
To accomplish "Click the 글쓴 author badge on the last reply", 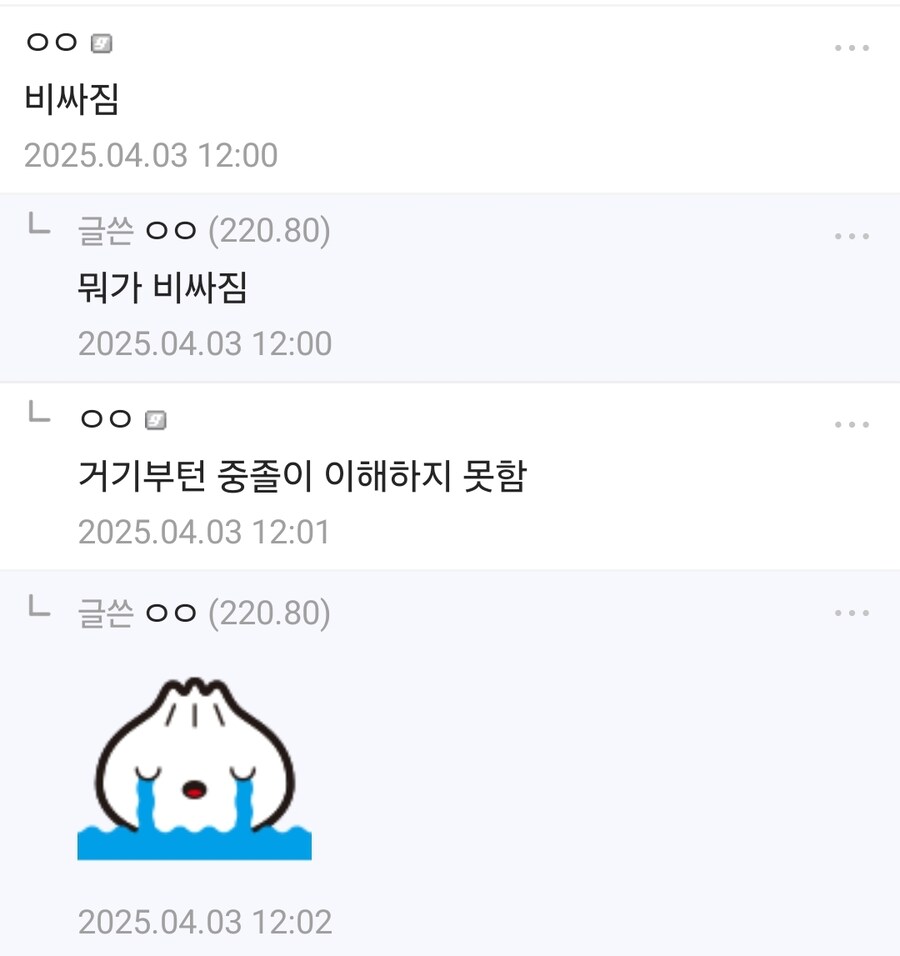I will tap(105, 612).
